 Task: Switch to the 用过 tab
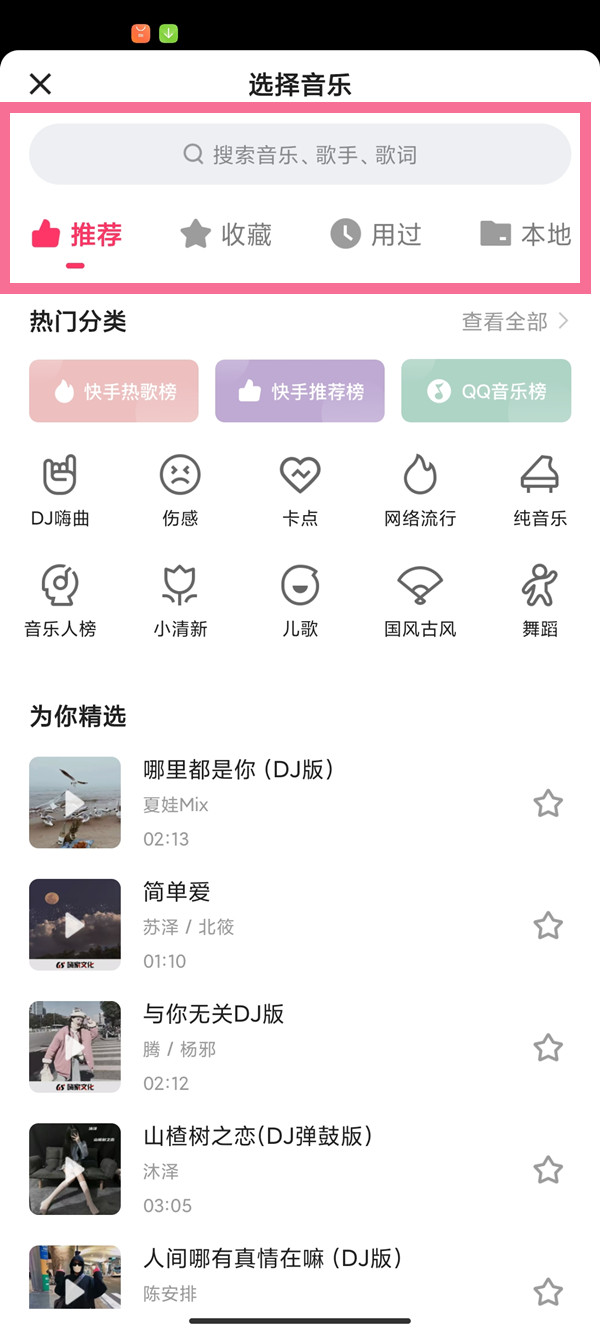(376, 235)
